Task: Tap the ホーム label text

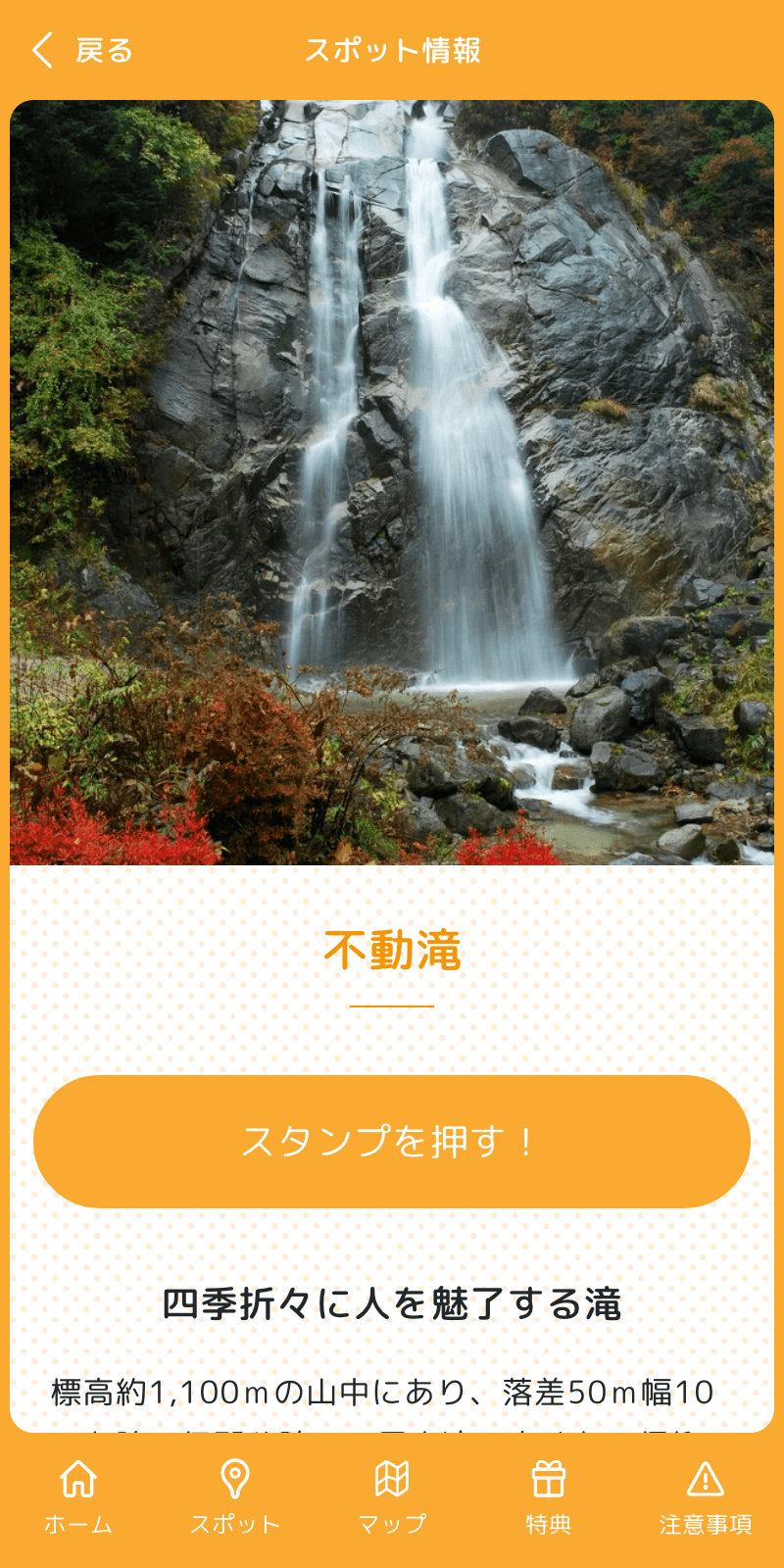Action: coord(76,1523)
